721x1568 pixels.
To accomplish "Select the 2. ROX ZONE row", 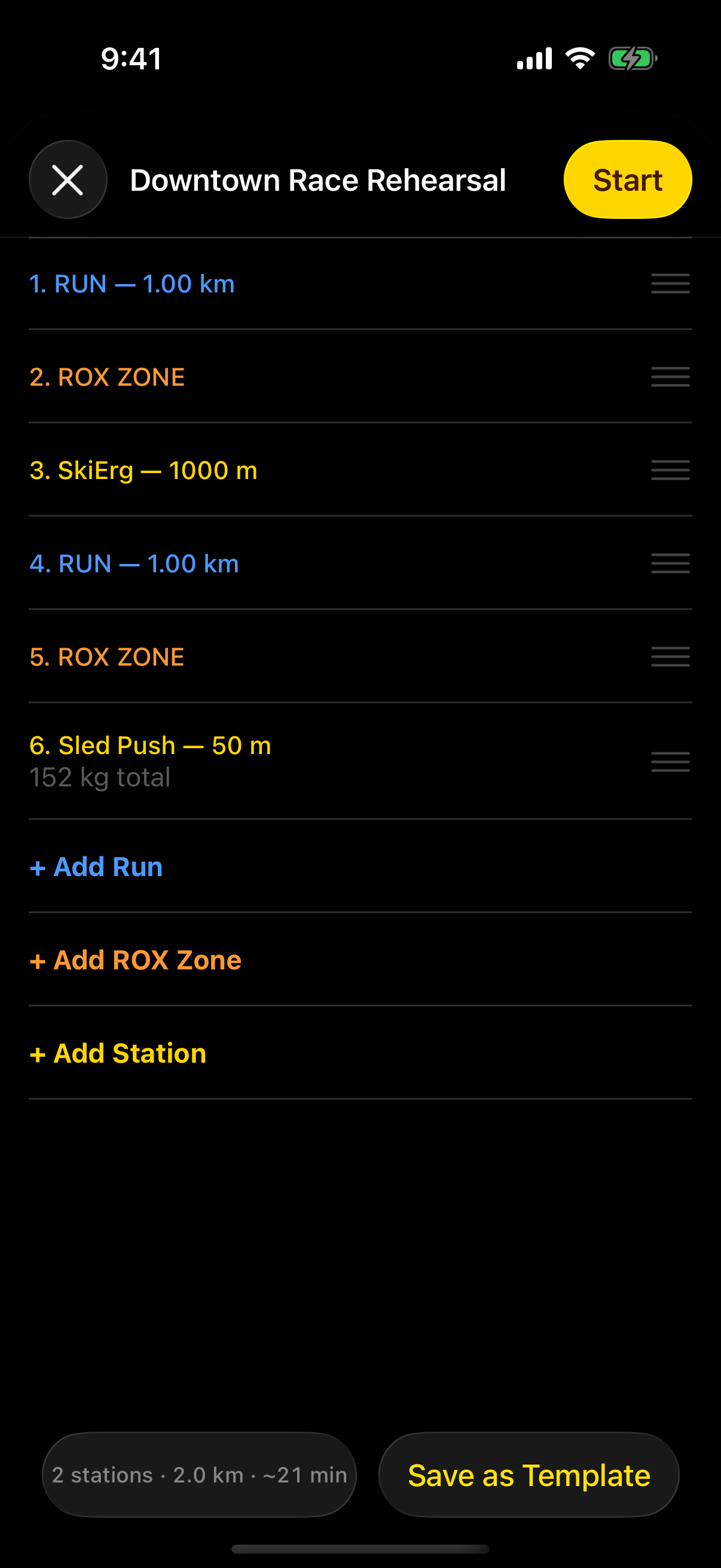I will coord(108,377).
